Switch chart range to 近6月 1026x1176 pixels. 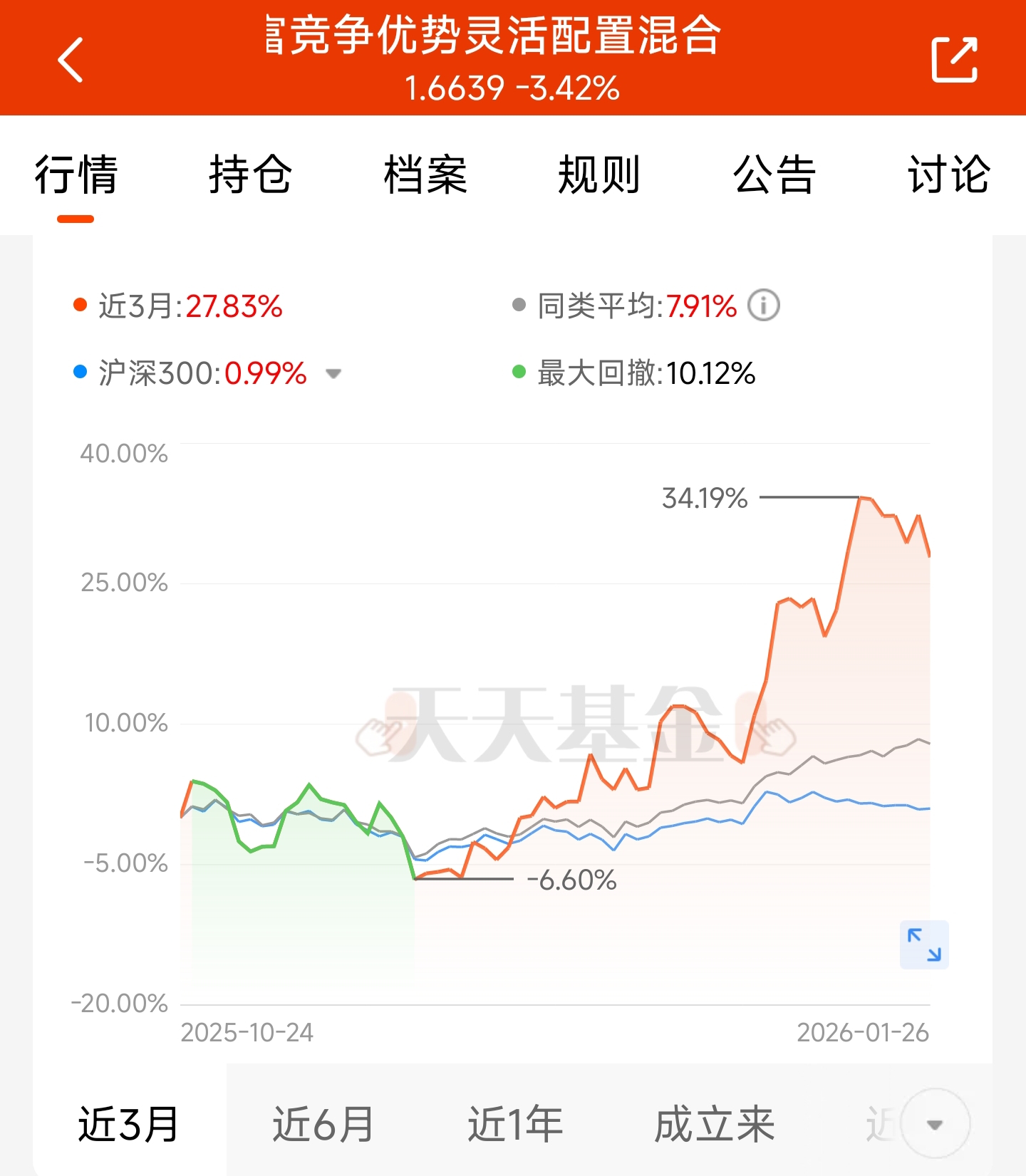click(x=323, y=1124)
